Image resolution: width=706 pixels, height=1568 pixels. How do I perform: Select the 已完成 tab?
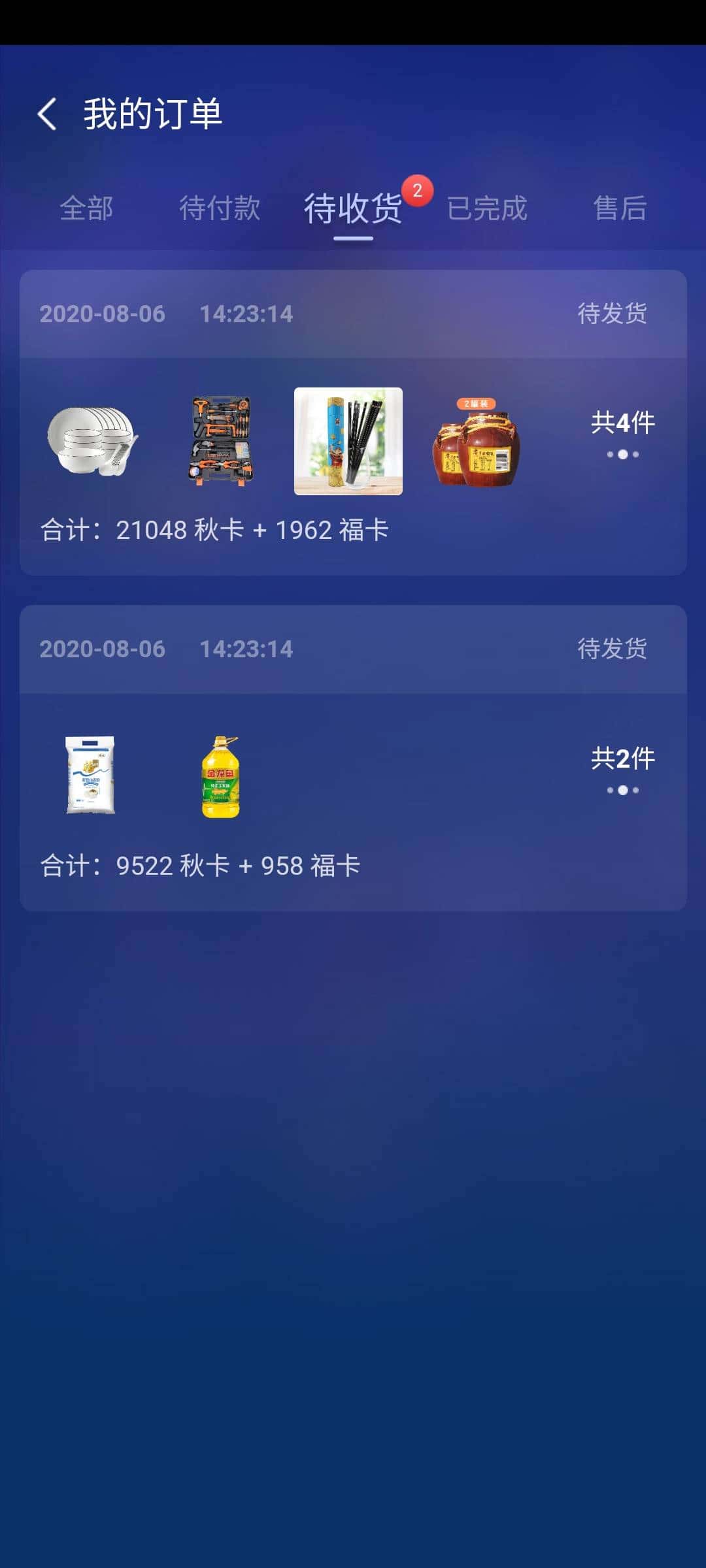pos(489,209)
